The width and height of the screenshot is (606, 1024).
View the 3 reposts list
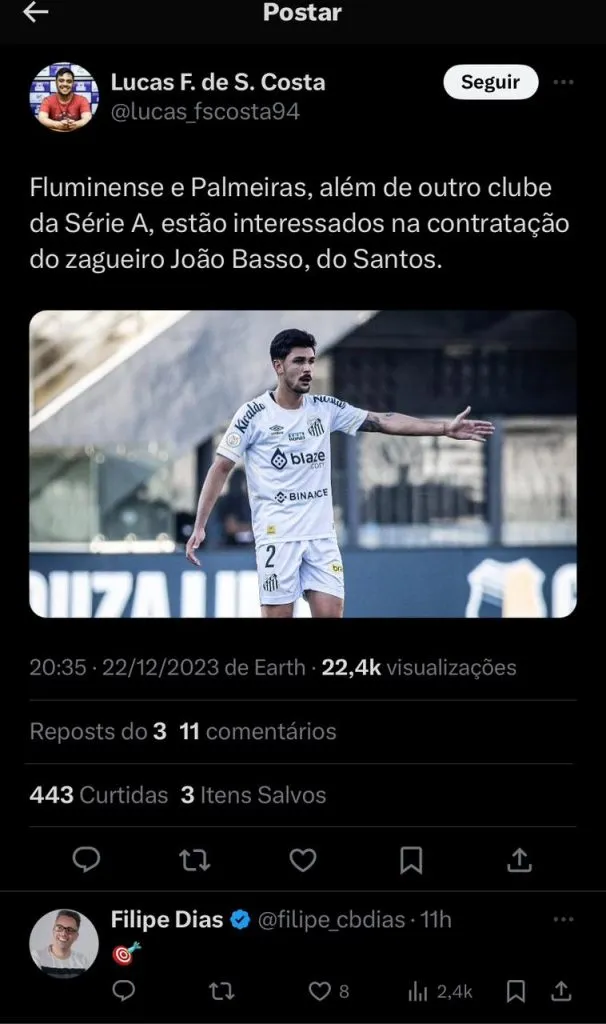click(x=98, y=732)
